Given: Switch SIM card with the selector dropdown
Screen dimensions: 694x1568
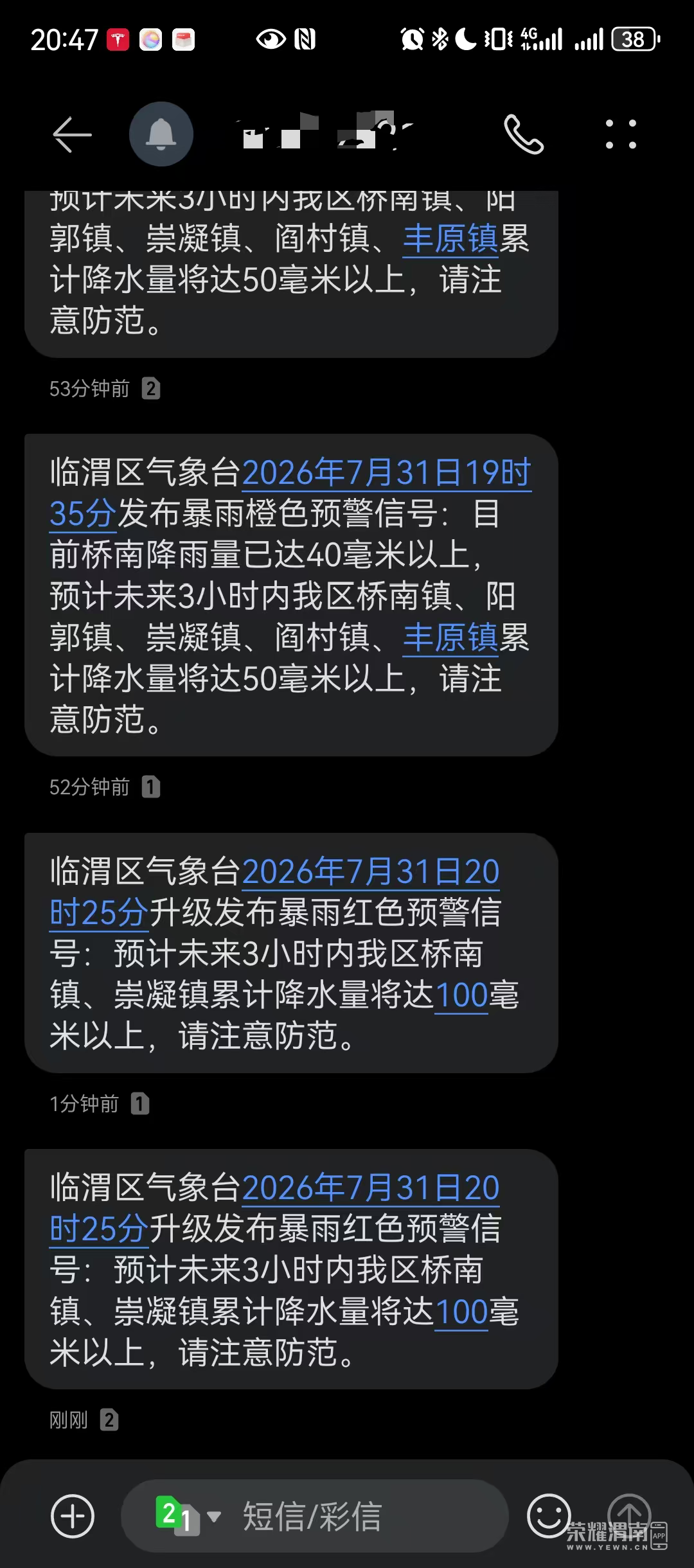Looking at the screenshot, I should point(188,1516).
